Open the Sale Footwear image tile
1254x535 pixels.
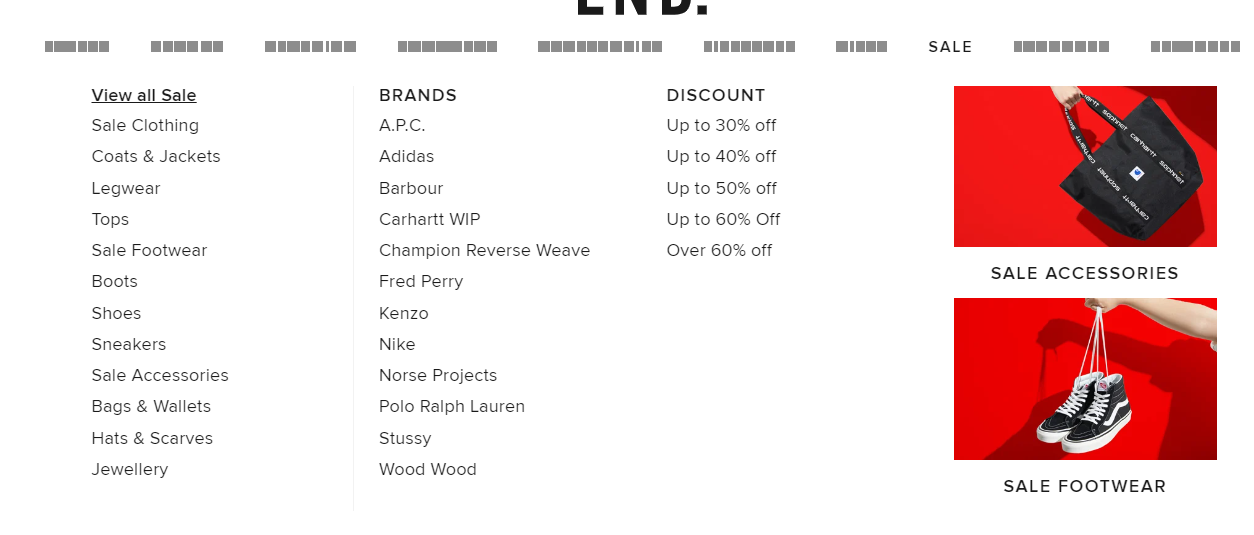[x=1085, y=379]
